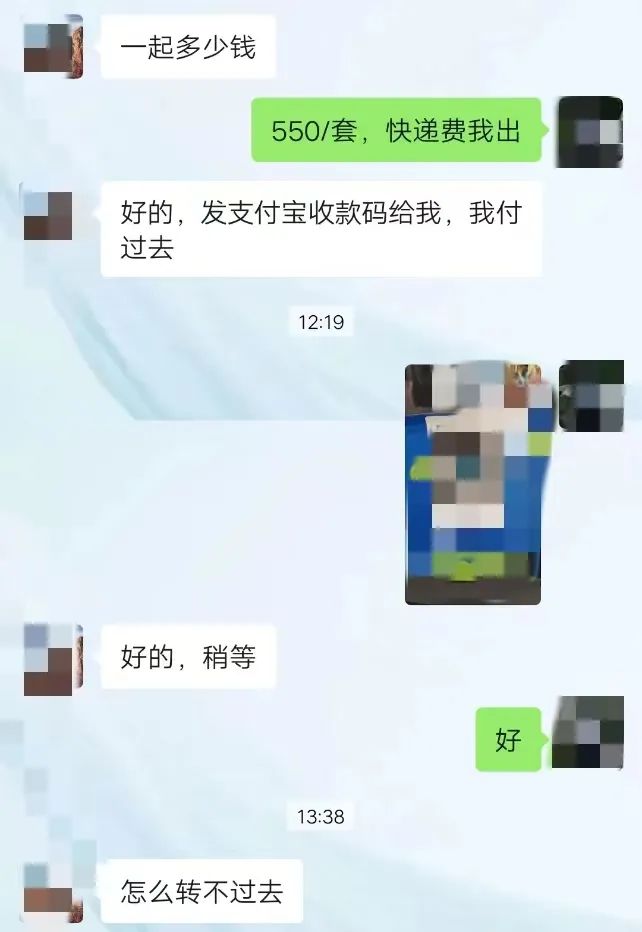Open contact avatar beside "一起多少钱"
This screenshot has width=642, height=932.
53,46
